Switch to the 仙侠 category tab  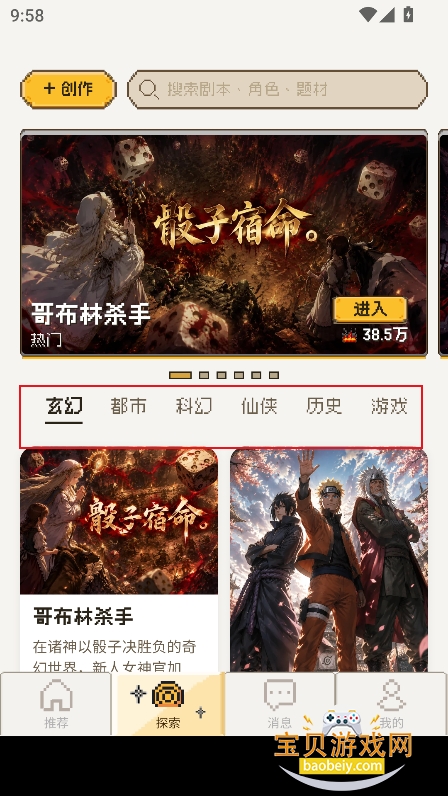click(x=259, y=406)
